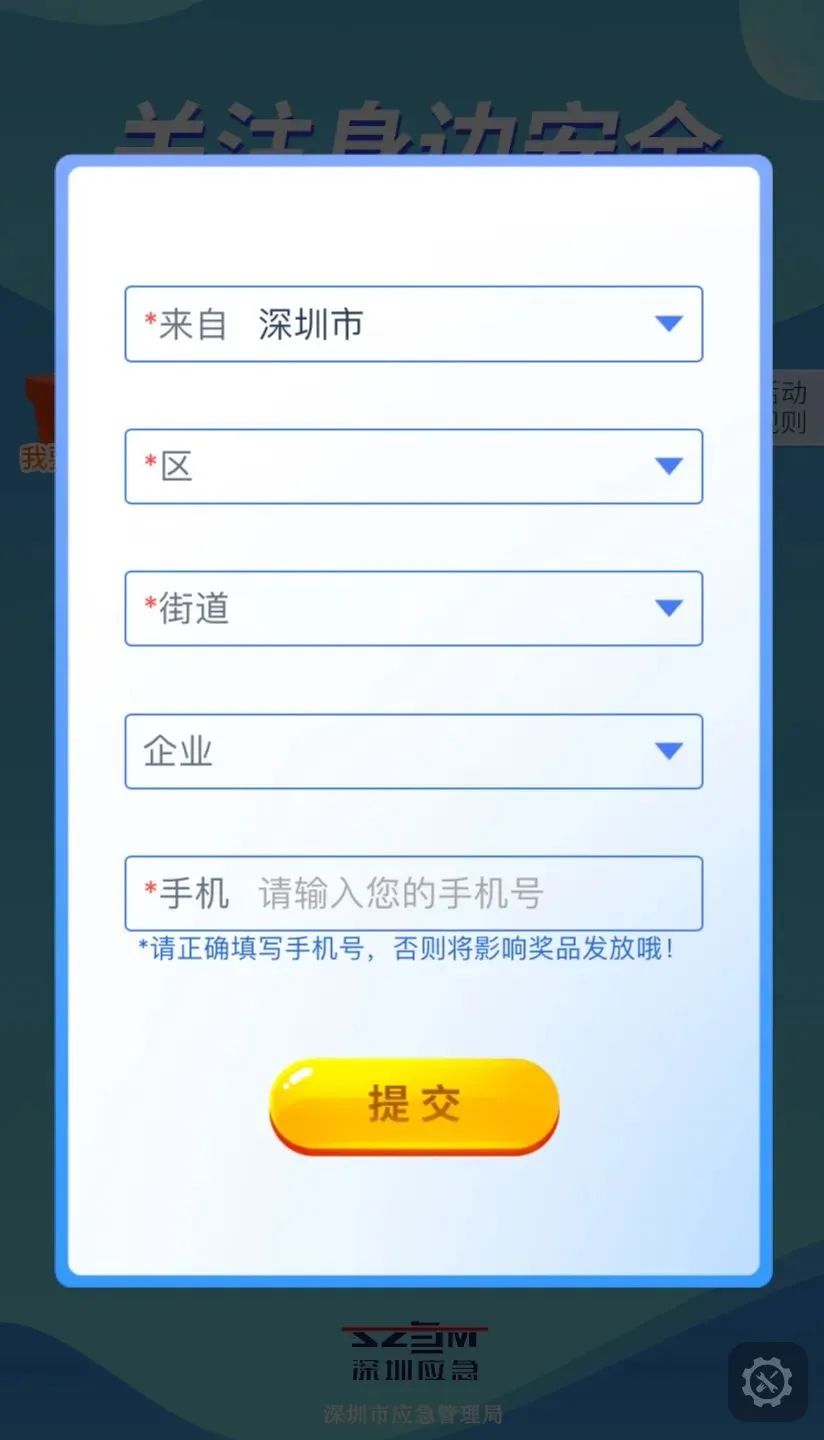Choose a 街道 from the dropdown
This screenshot has width=824, height=1440.
pos(413,608)
